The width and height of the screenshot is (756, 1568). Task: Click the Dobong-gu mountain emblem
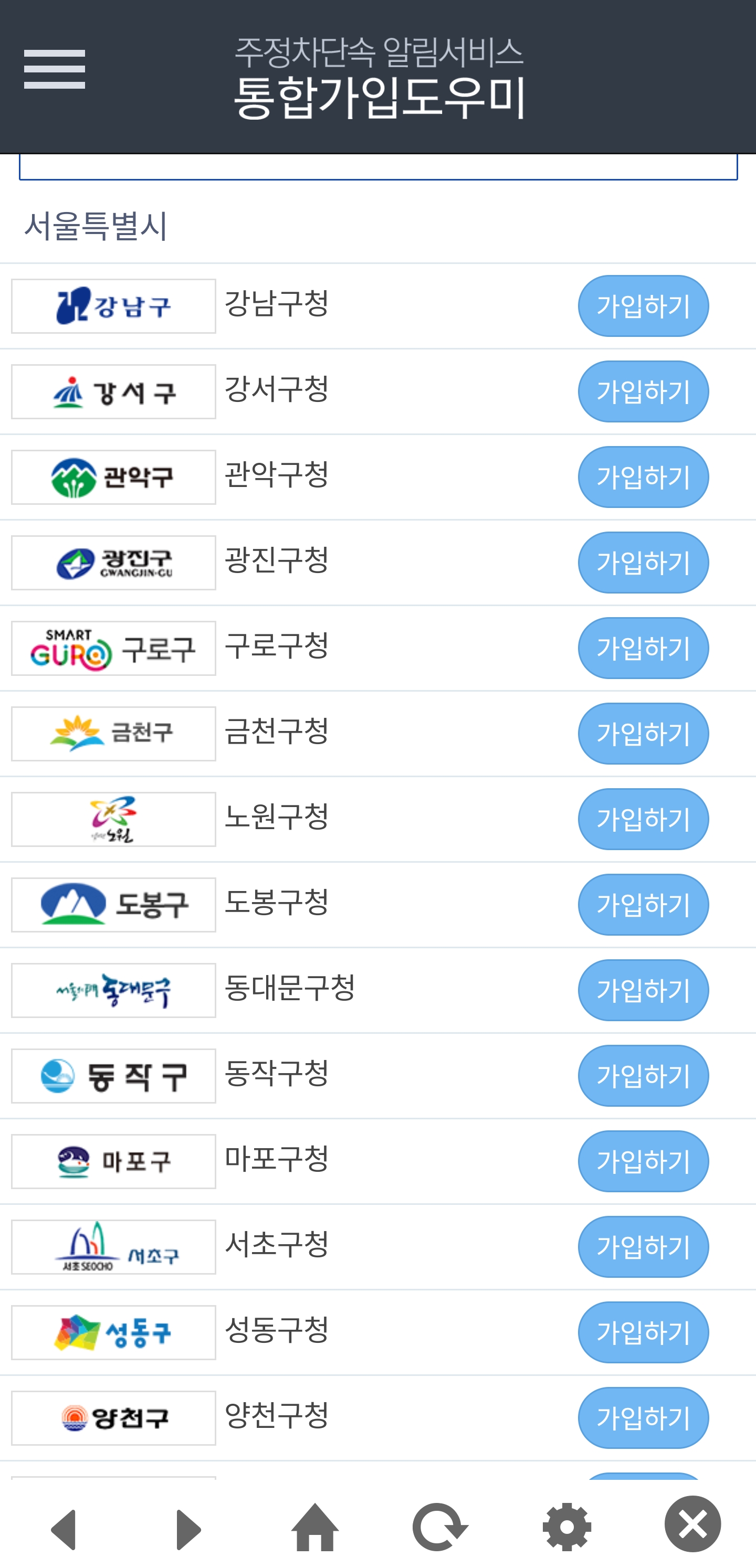coord(113,904)
